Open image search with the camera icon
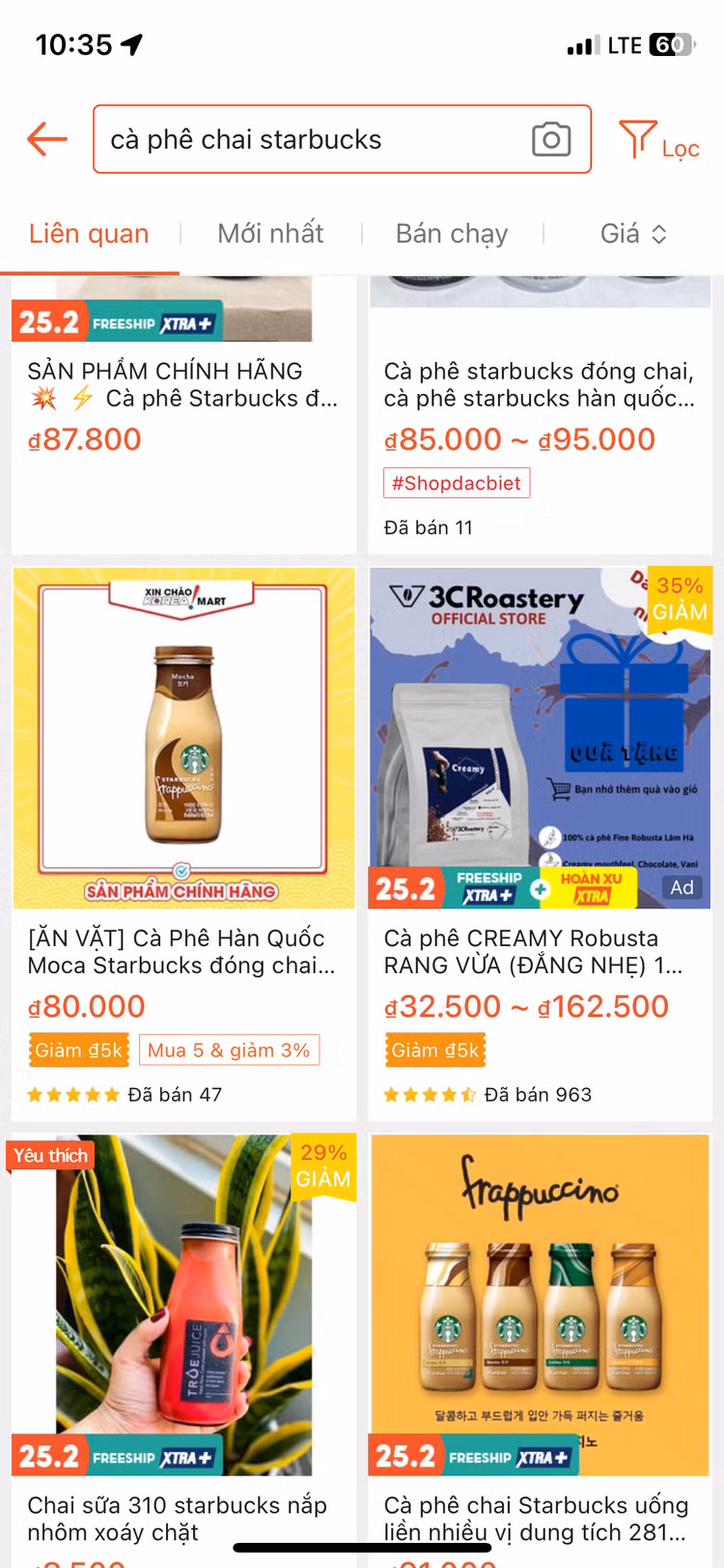The image size is (724, 1568). point(549,139)
